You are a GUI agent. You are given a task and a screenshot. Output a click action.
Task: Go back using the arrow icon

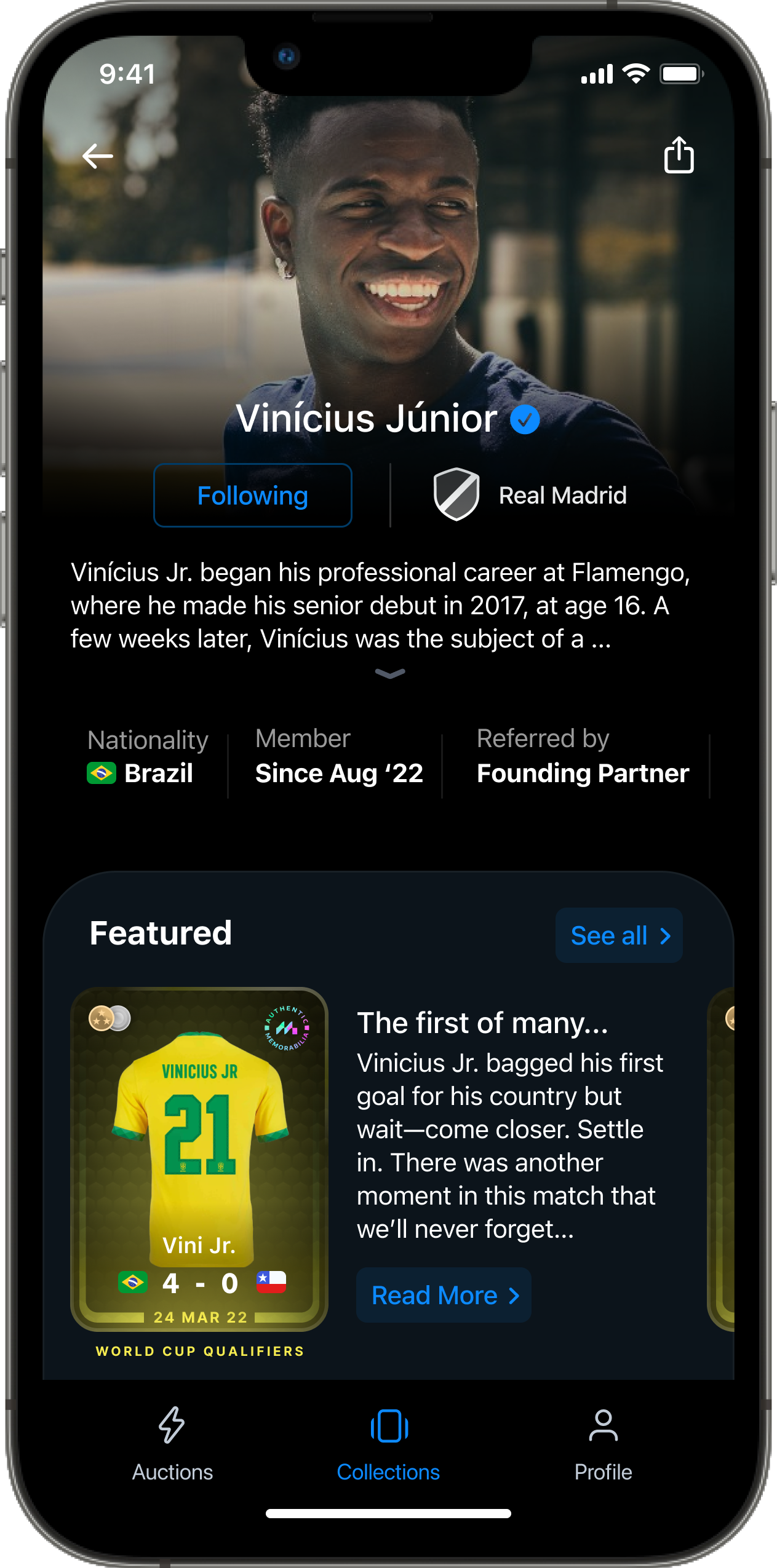98,156
